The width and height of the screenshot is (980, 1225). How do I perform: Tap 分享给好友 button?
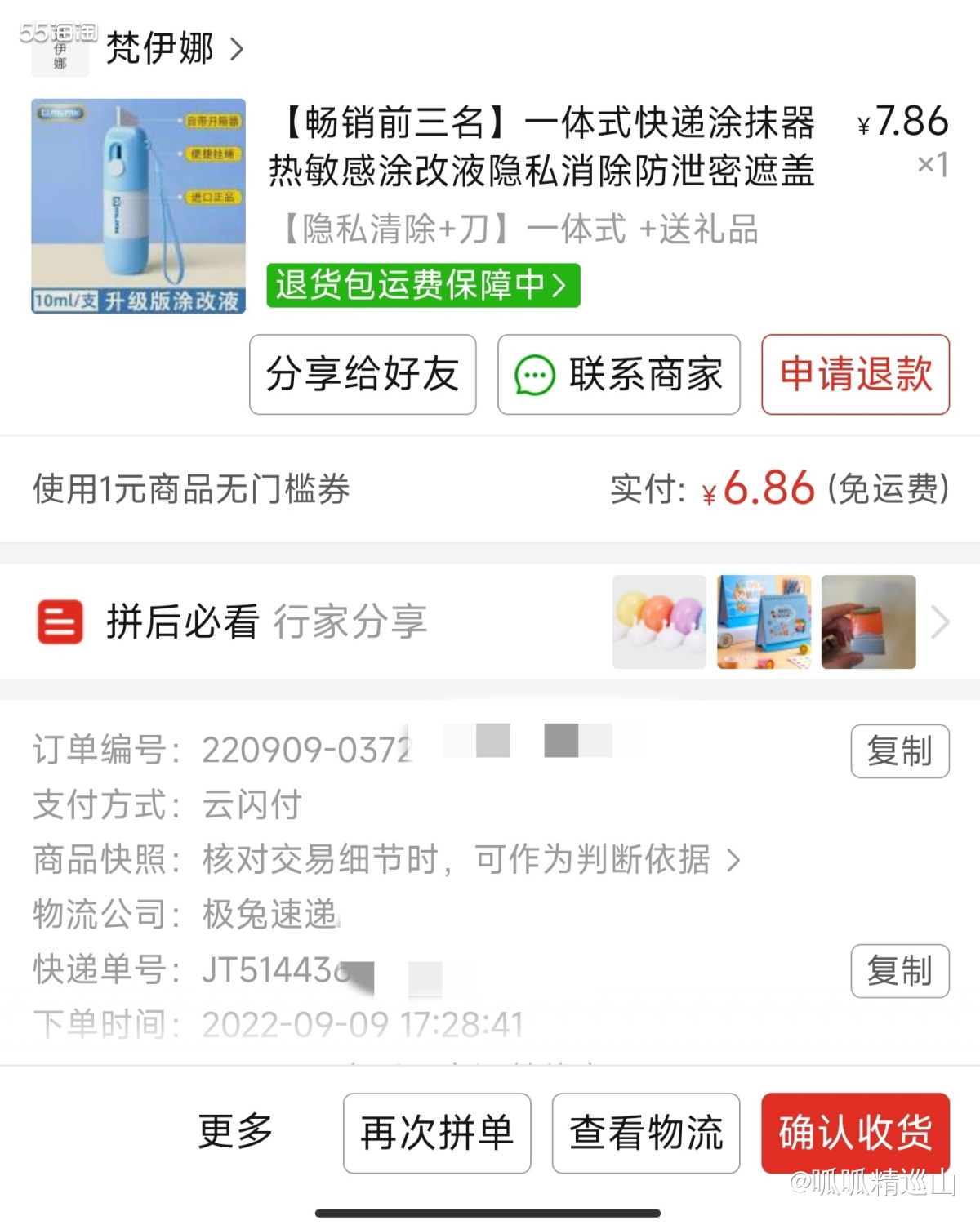363,375
